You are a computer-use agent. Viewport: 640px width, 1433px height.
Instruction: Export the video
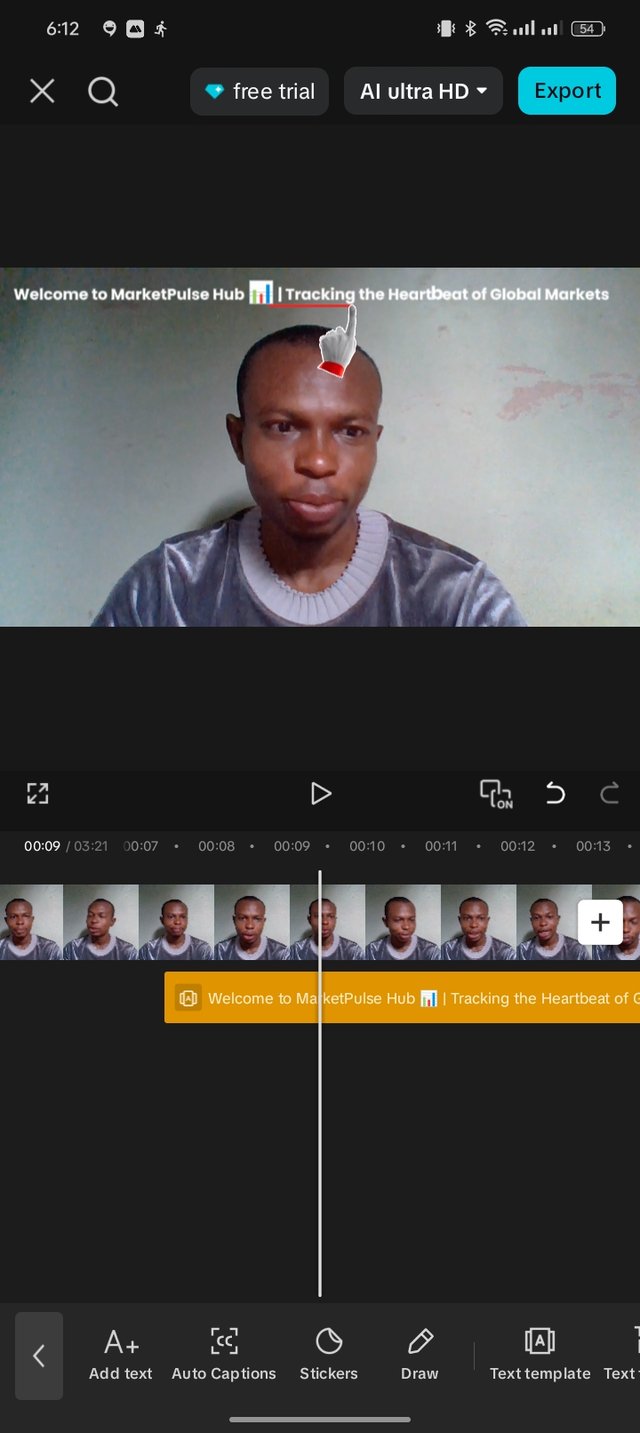567,91
